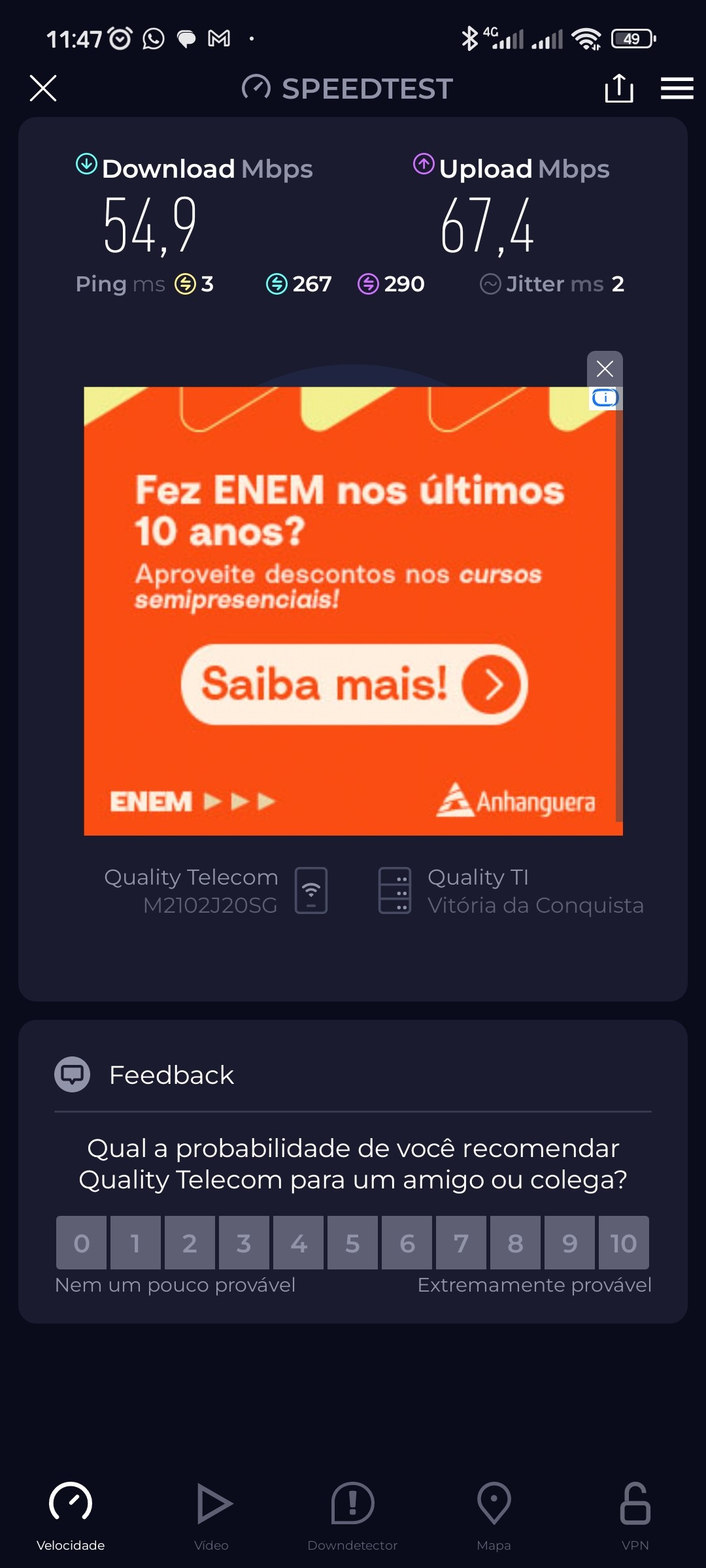Tap the Quality Telecom connection info
Screen dimensions: 706x1568
[216, 890]
